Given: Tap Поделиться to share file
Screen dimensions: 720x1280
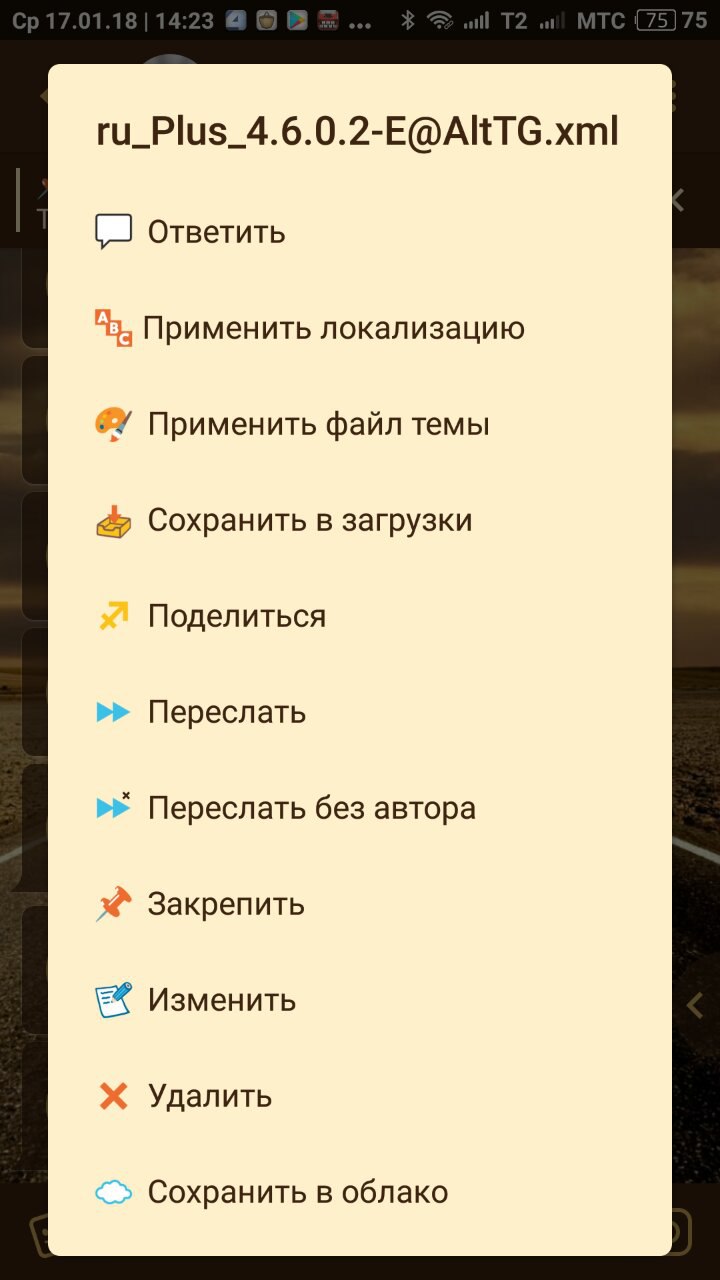Looking at the screenshot, I should point(237,616).
